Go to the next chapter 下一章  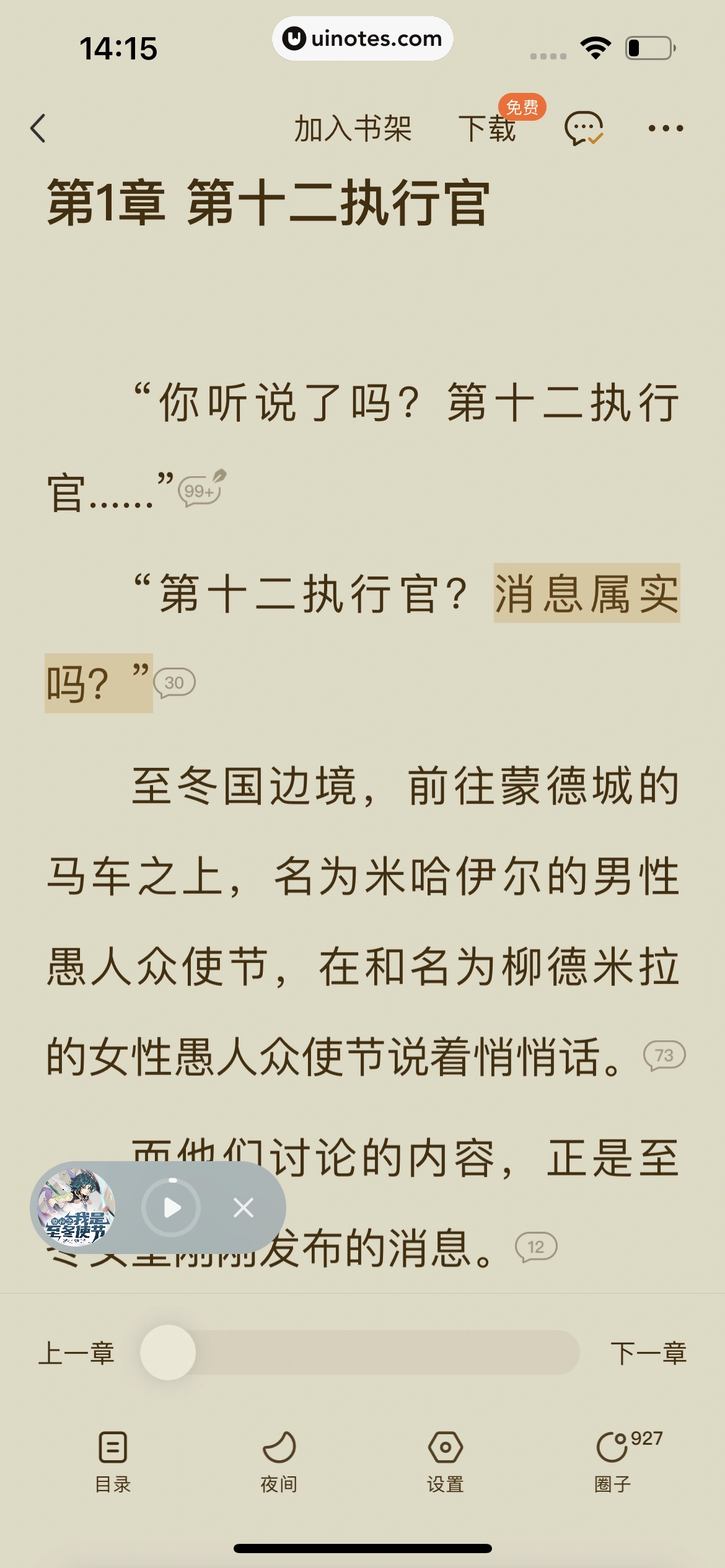click(648, 1352)
